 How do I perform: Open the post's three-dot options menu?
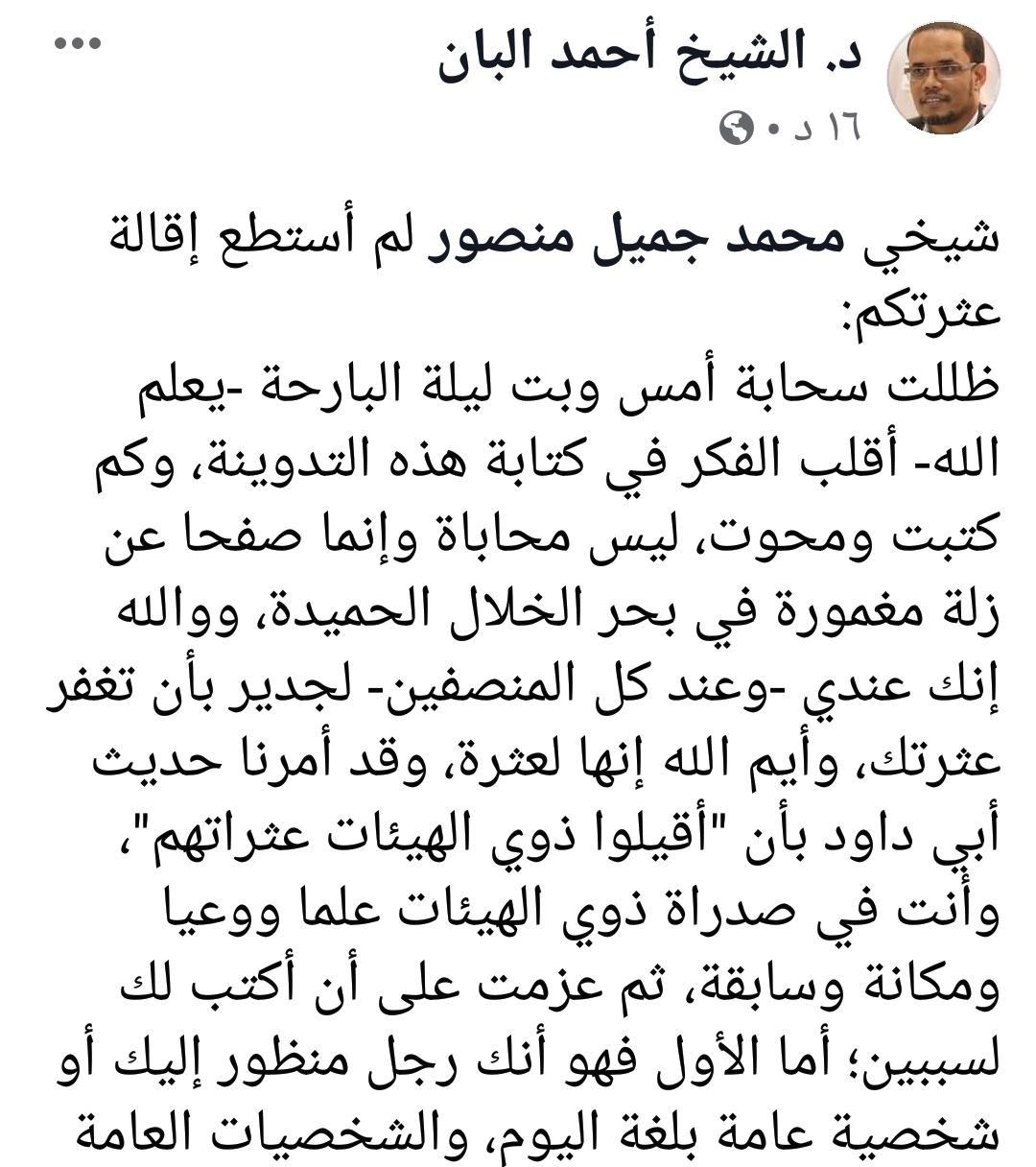tap(78, 45)
